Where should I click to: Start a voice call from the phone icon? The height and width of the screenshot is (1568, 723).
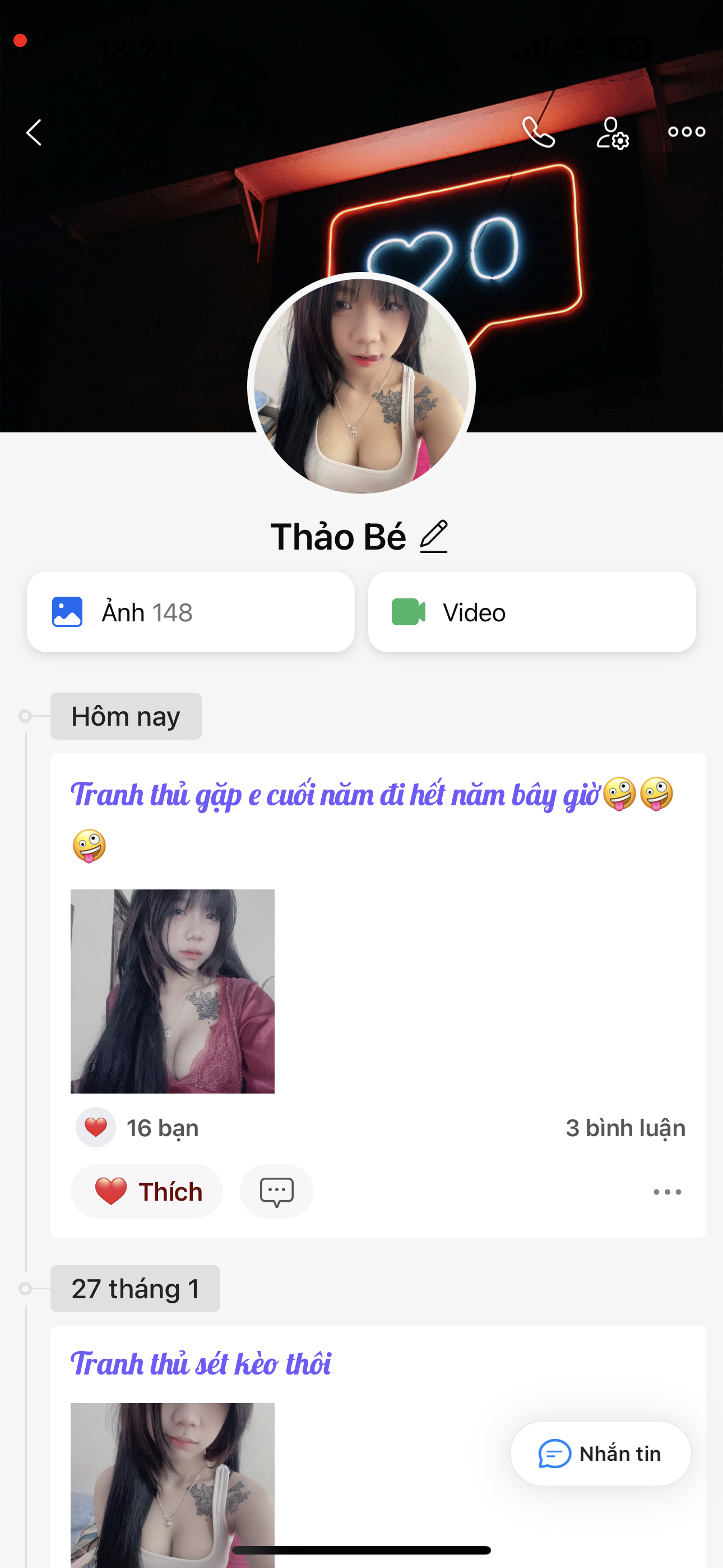[x=539, y=132]
